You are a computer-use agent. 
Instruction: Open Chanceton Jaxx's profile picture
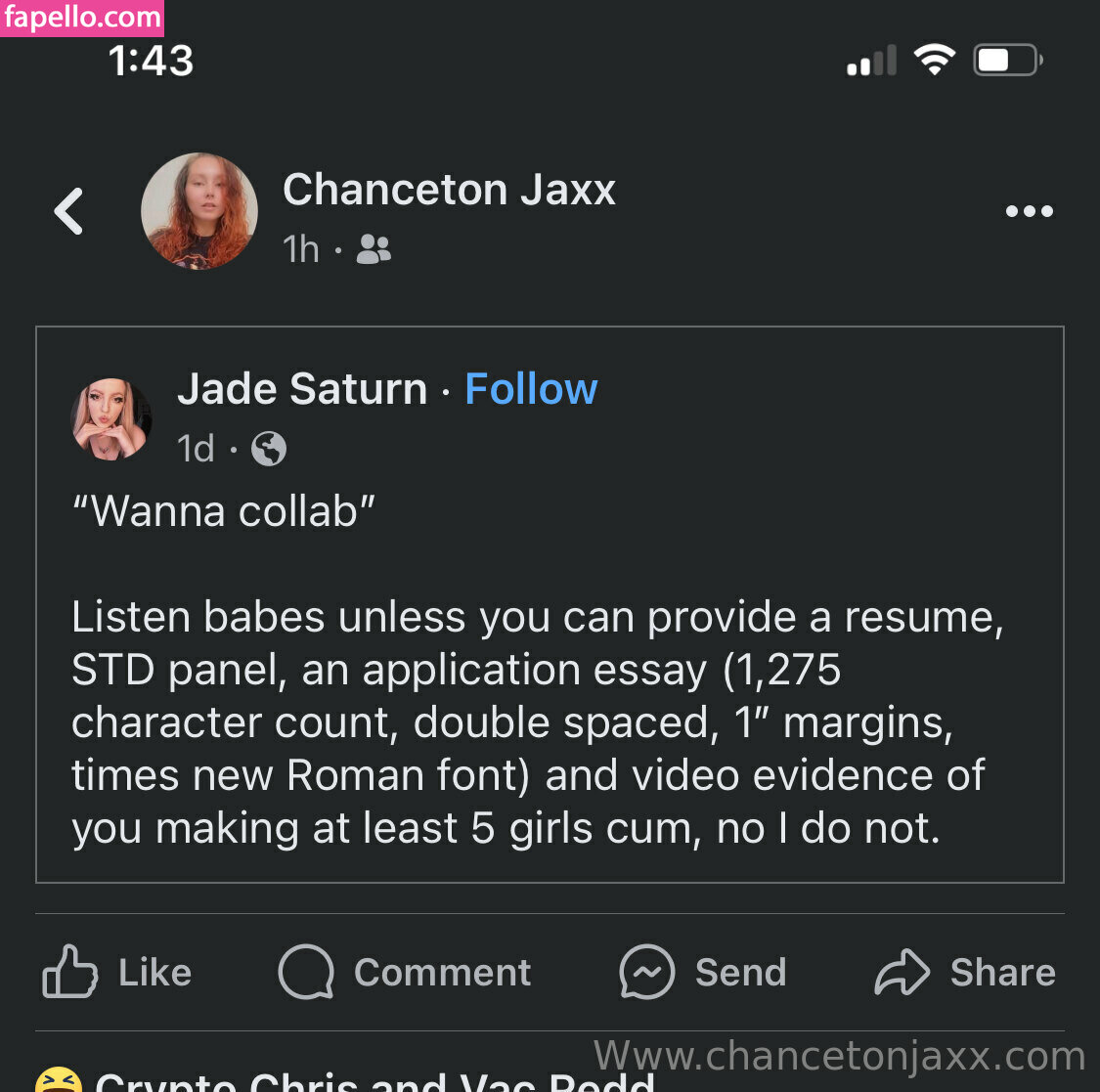199,211
